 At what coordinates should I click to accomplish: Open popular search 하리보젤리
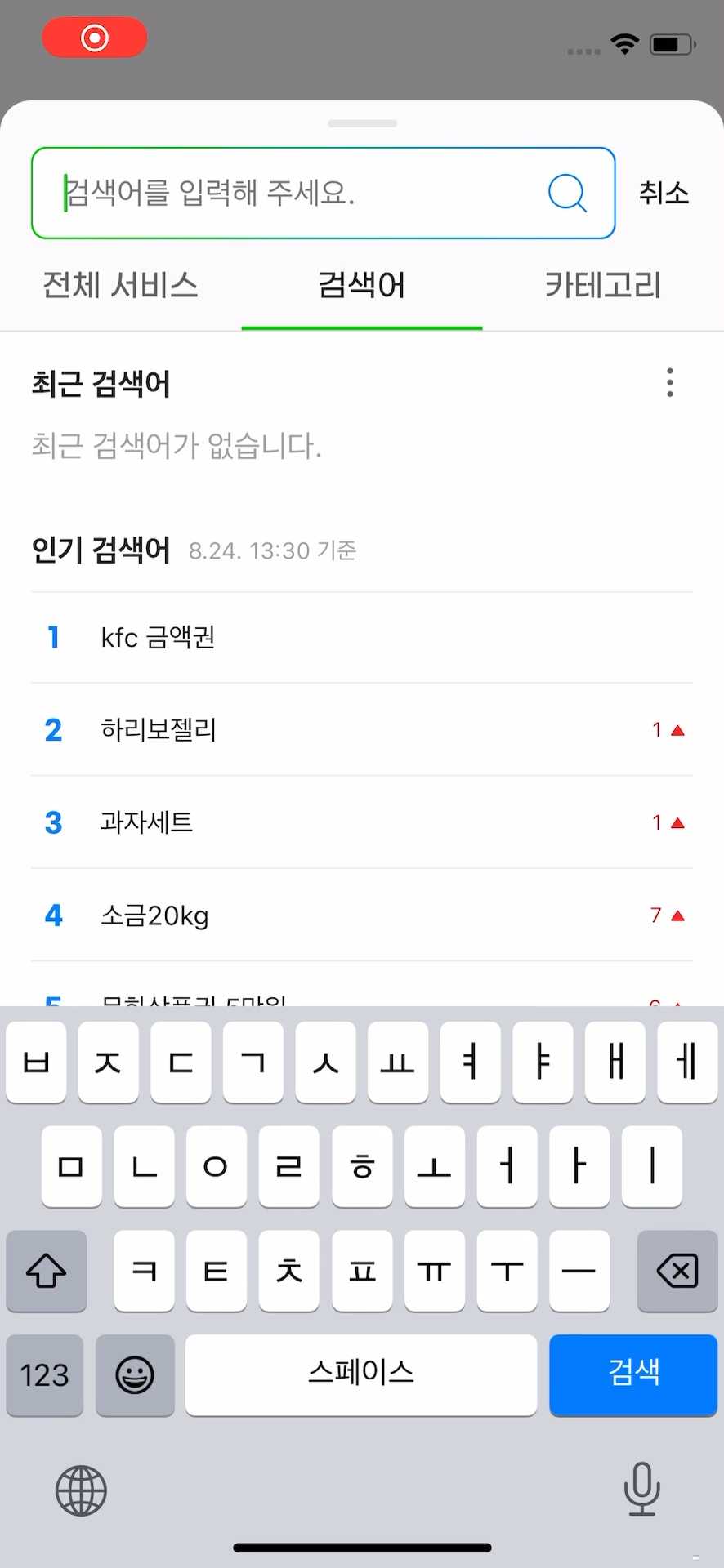tap(158, 729)
